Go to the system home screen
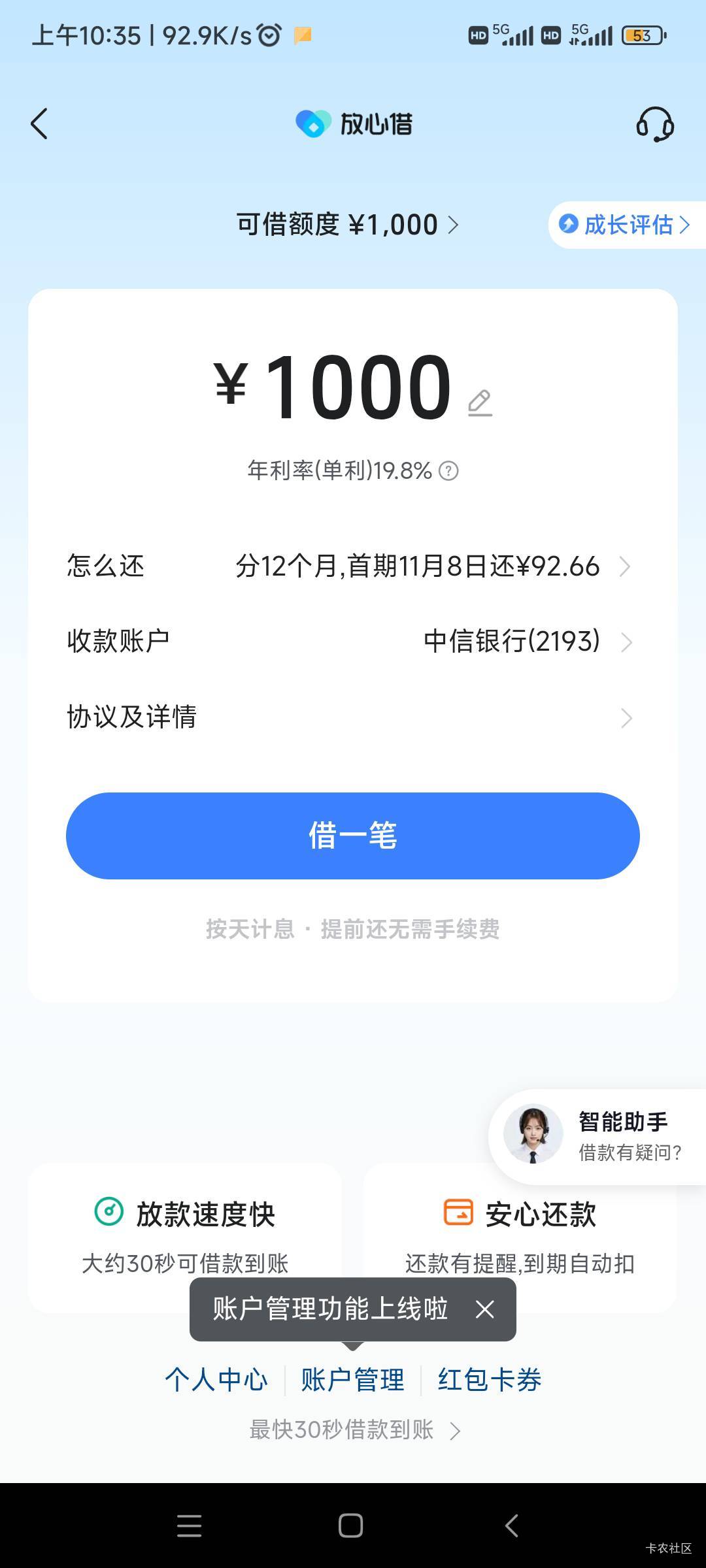The height and width of the screenshot is (1568, 706). tap(351, 1526)
